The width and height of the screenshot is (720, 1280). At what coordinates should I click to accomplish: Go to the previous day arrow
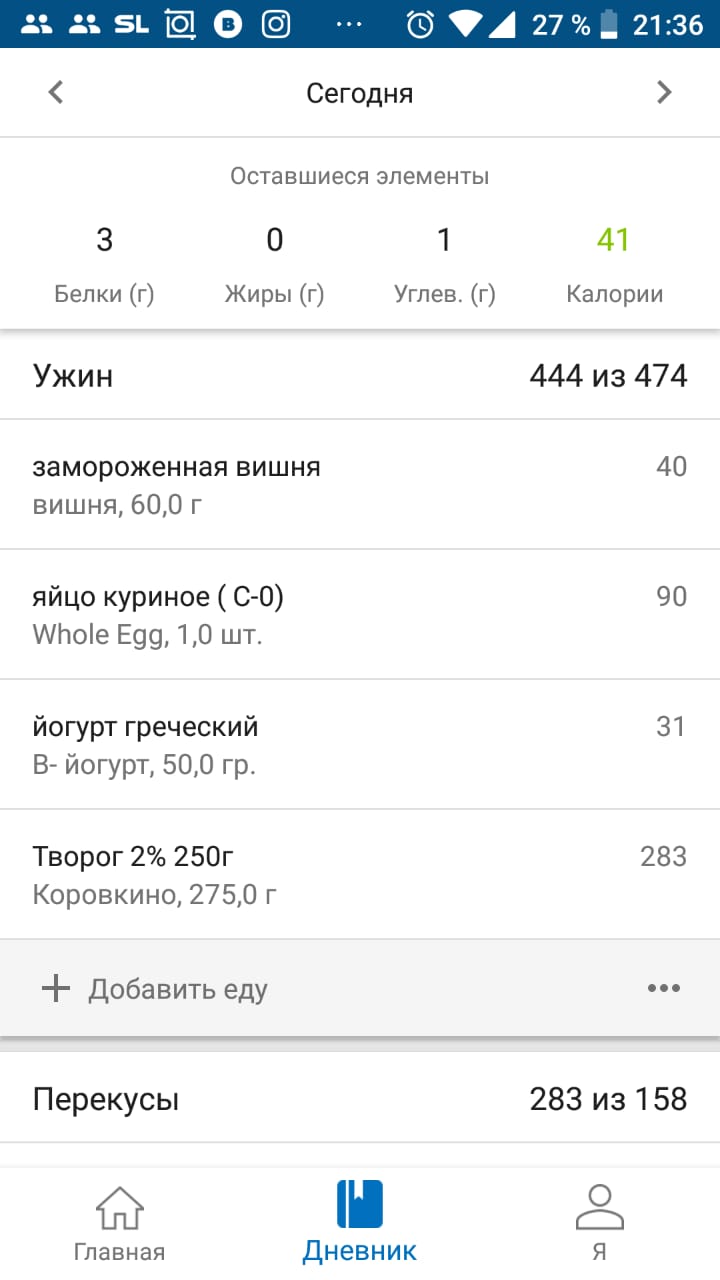[56, 93]
